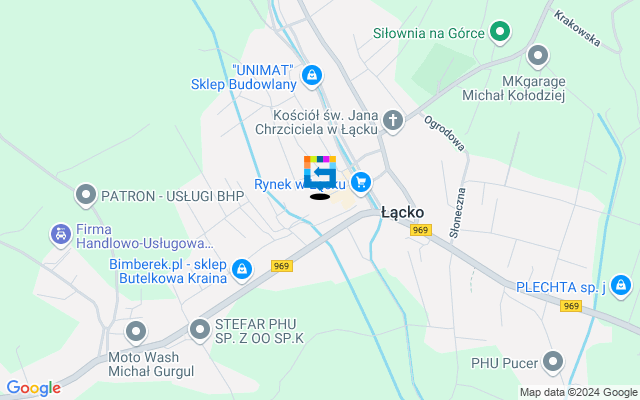The height and width of the screenshot is (400, 640).
Task: Tap the STEFAR PHU marker
Action: point(200,328)
